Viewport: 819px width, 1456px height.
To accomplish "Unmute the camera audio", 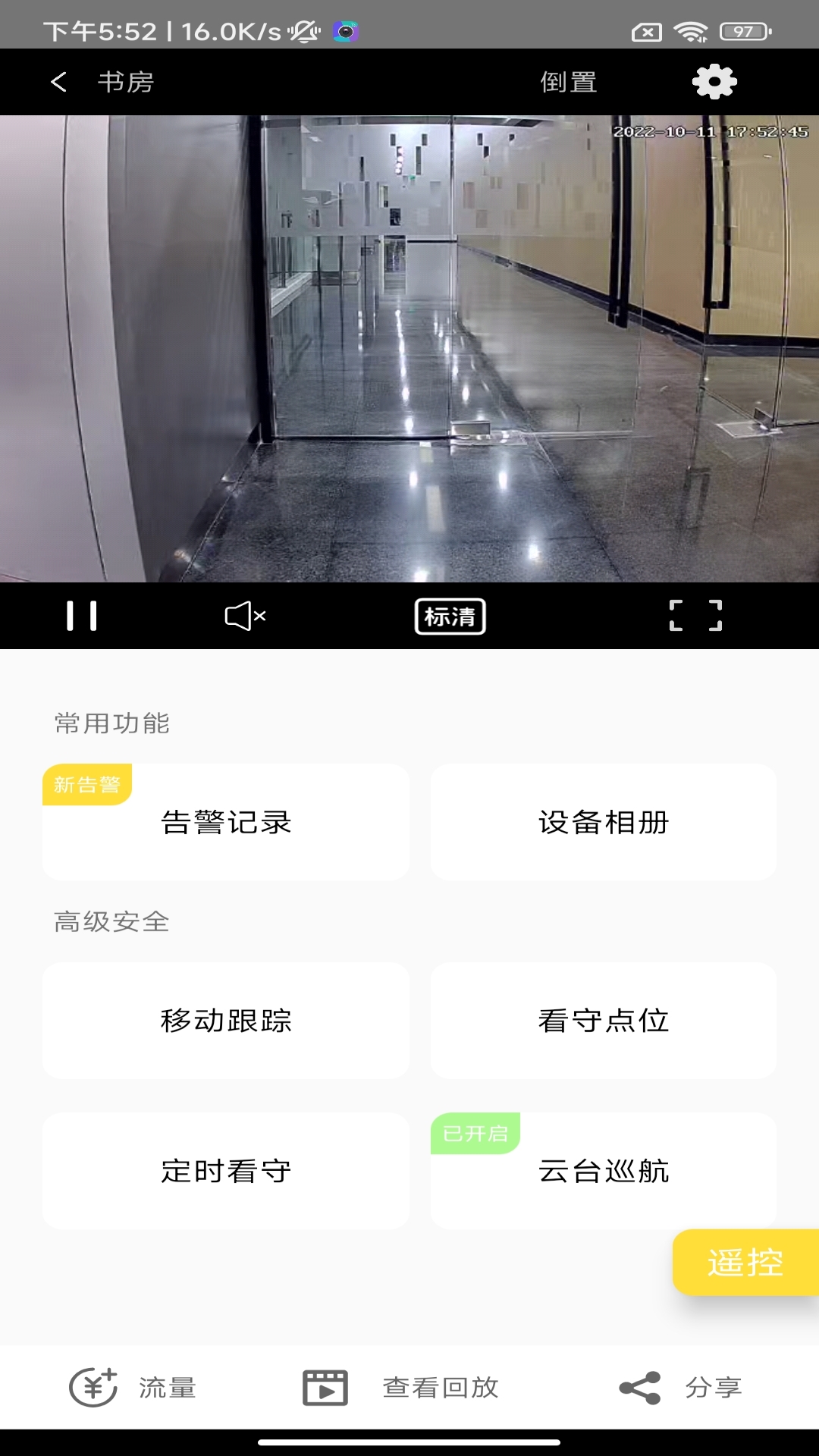I will tap(245, 616).
